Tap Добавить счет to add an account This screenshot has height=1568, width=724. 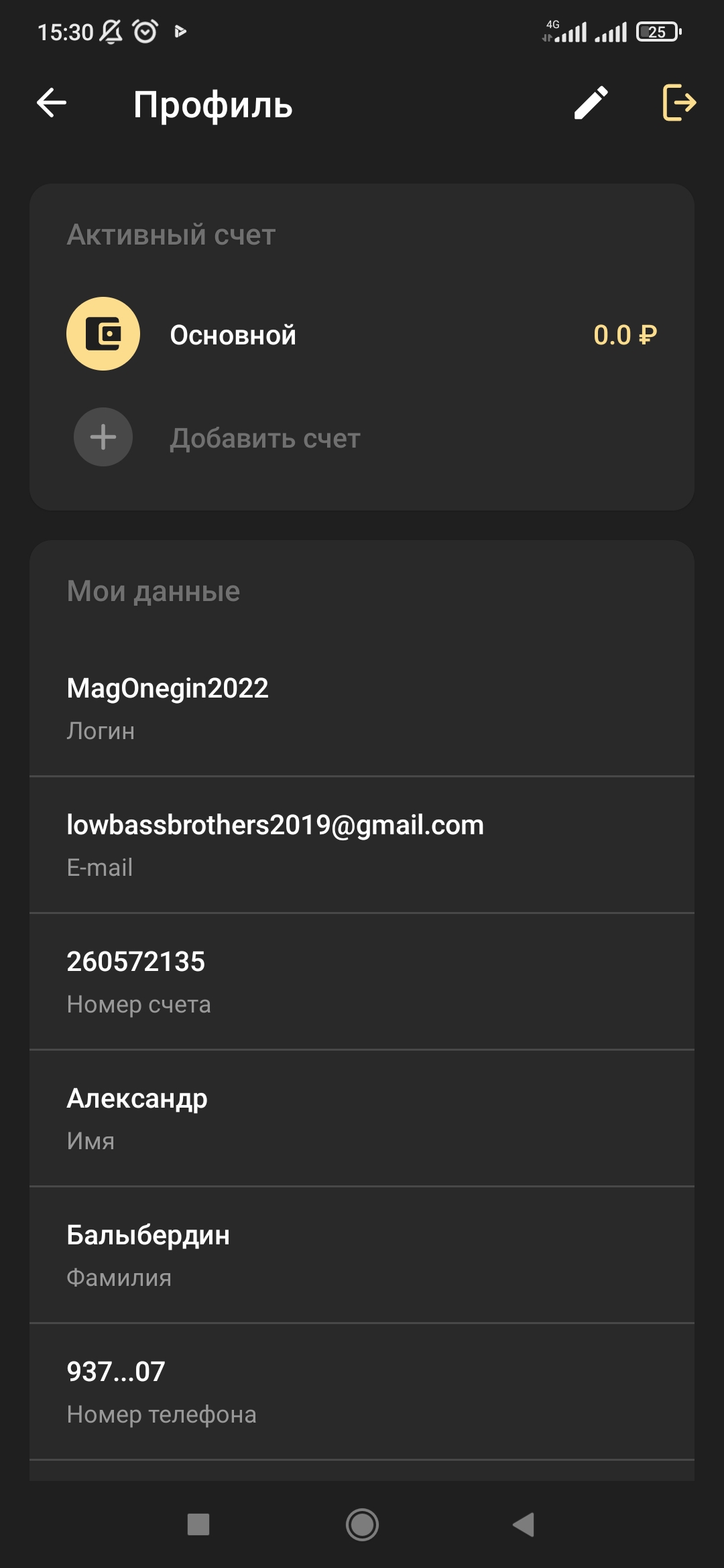click(x=264, y=438)
